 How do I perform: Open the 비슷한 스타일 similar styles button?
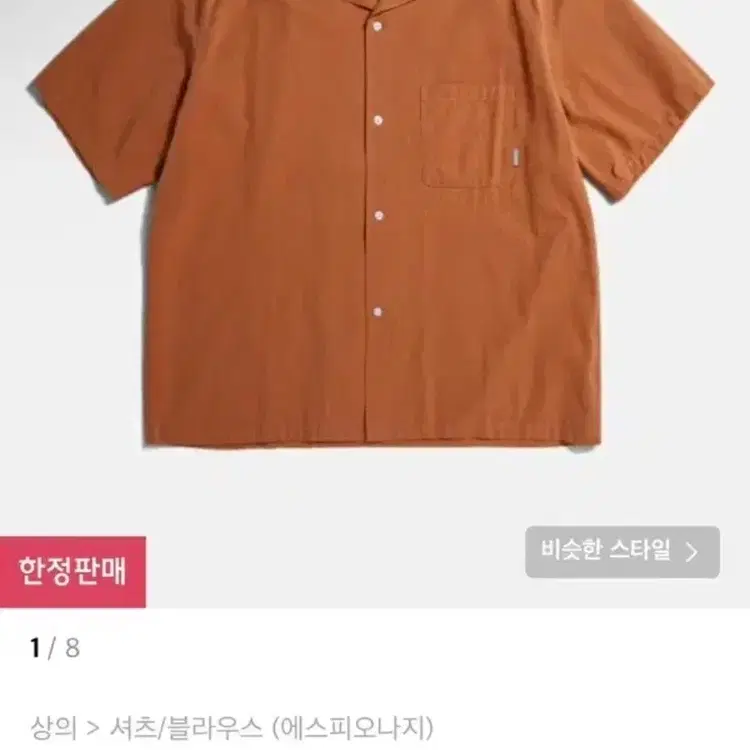click(622, 551)
